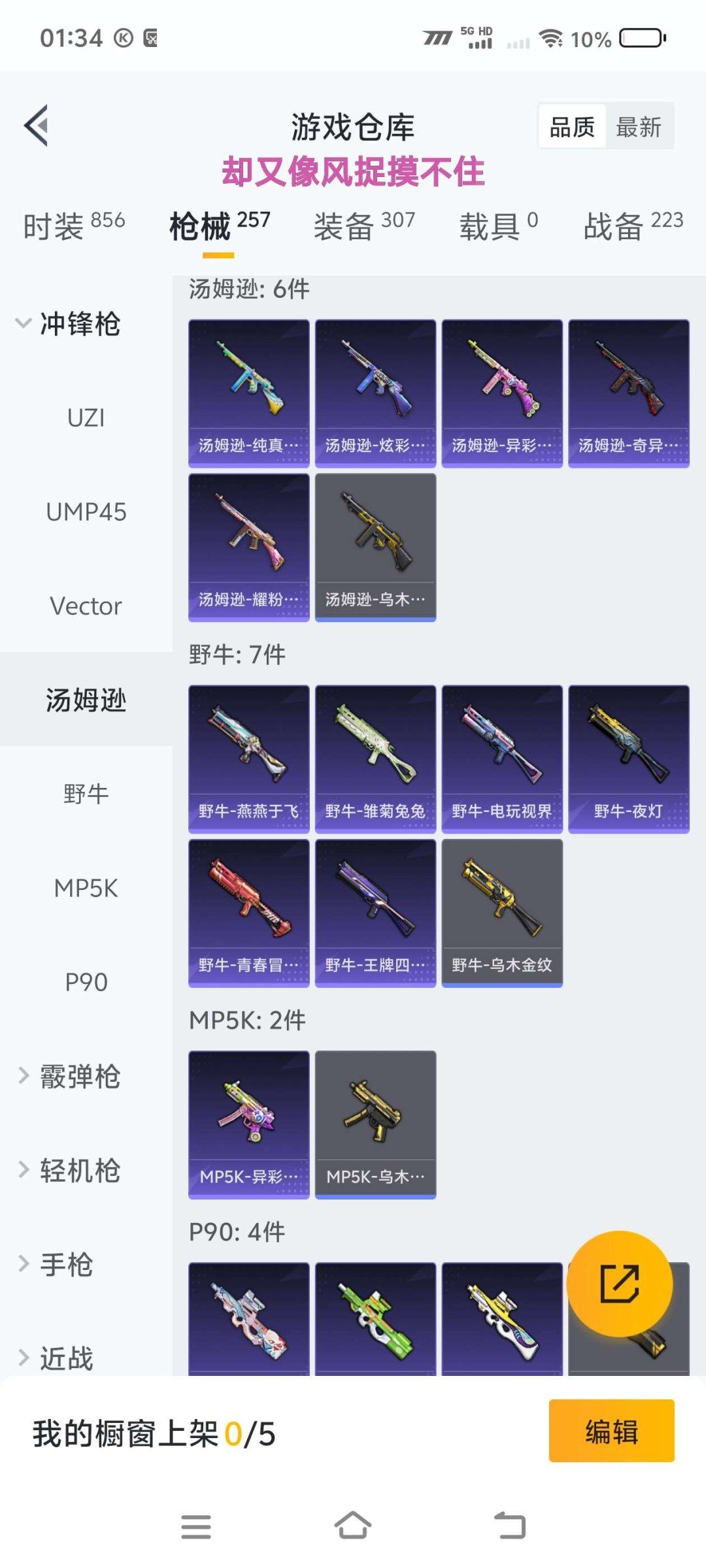Switch to the 时装 tab
This screenshot has height=1568, width=706.
(74, 226)
